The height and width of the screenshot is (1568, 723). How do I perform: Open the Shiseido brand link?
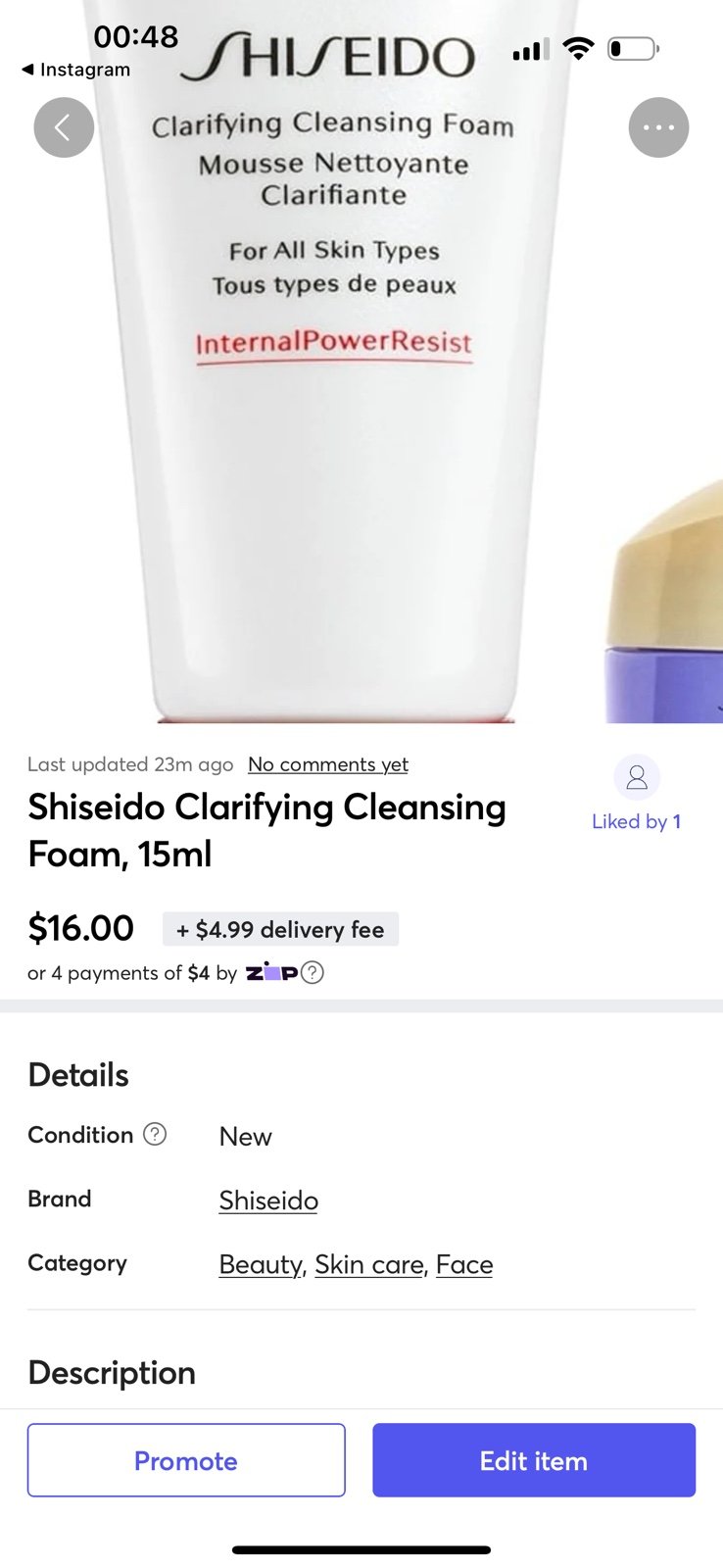click(268, 1200)
